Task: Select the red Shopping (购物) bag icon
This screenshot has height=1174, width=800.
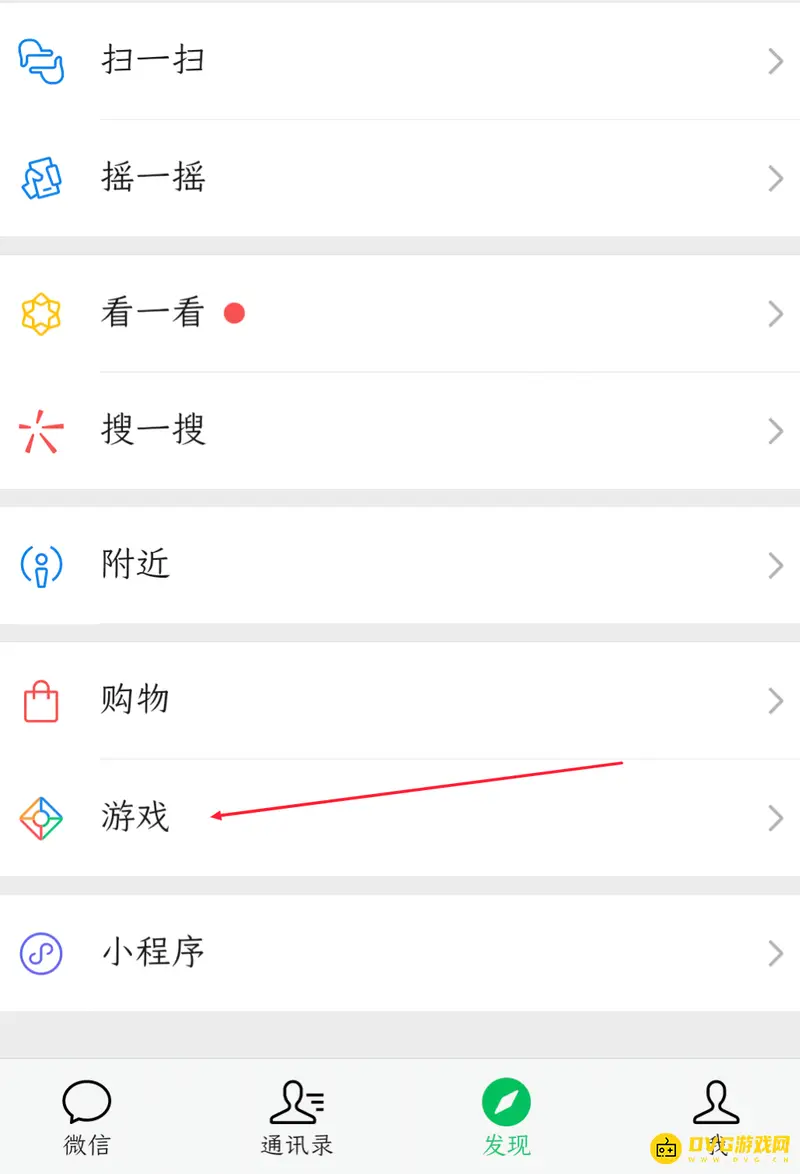Action: click(x=41, y=700)
